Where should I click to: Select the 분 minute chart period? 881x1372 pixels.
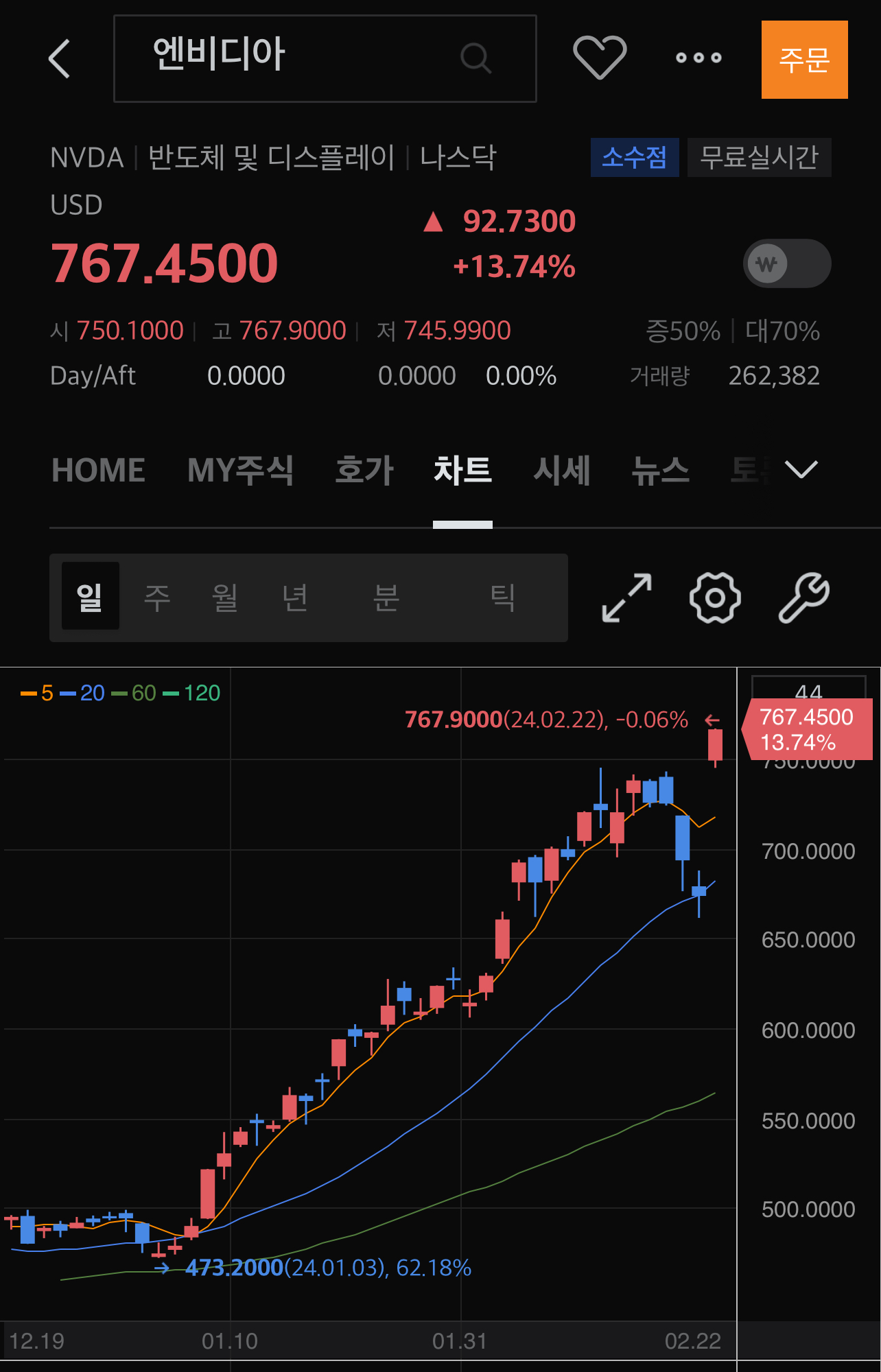386,598
